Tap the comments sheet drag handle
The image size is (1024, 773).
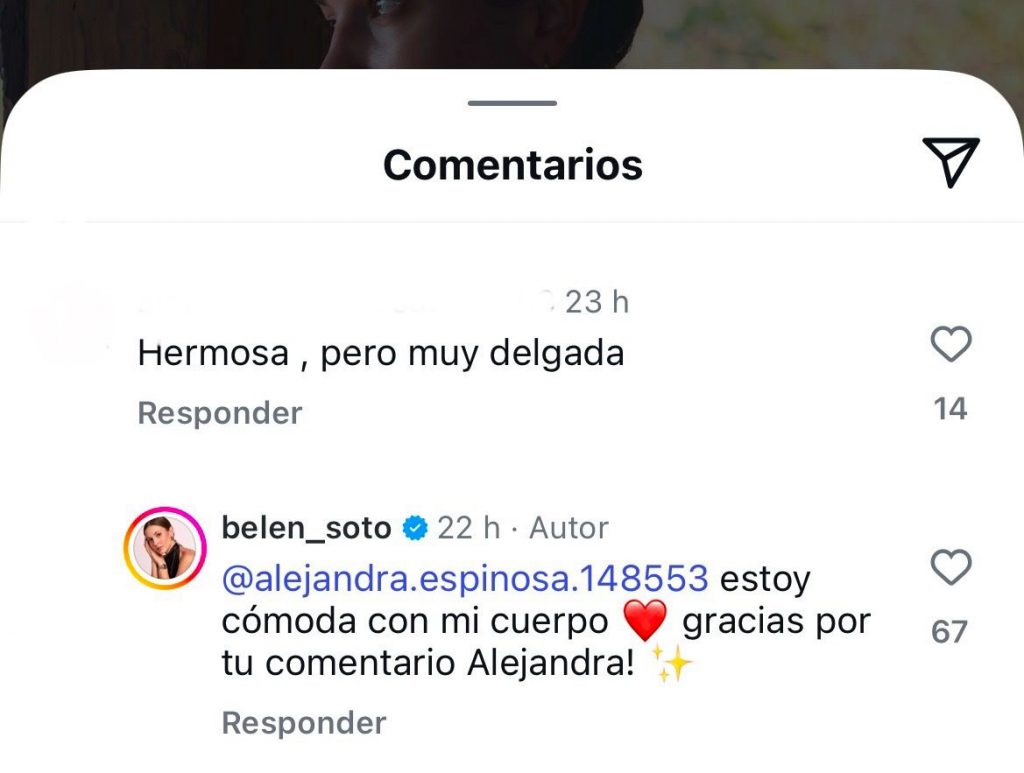tap(512, 103)
